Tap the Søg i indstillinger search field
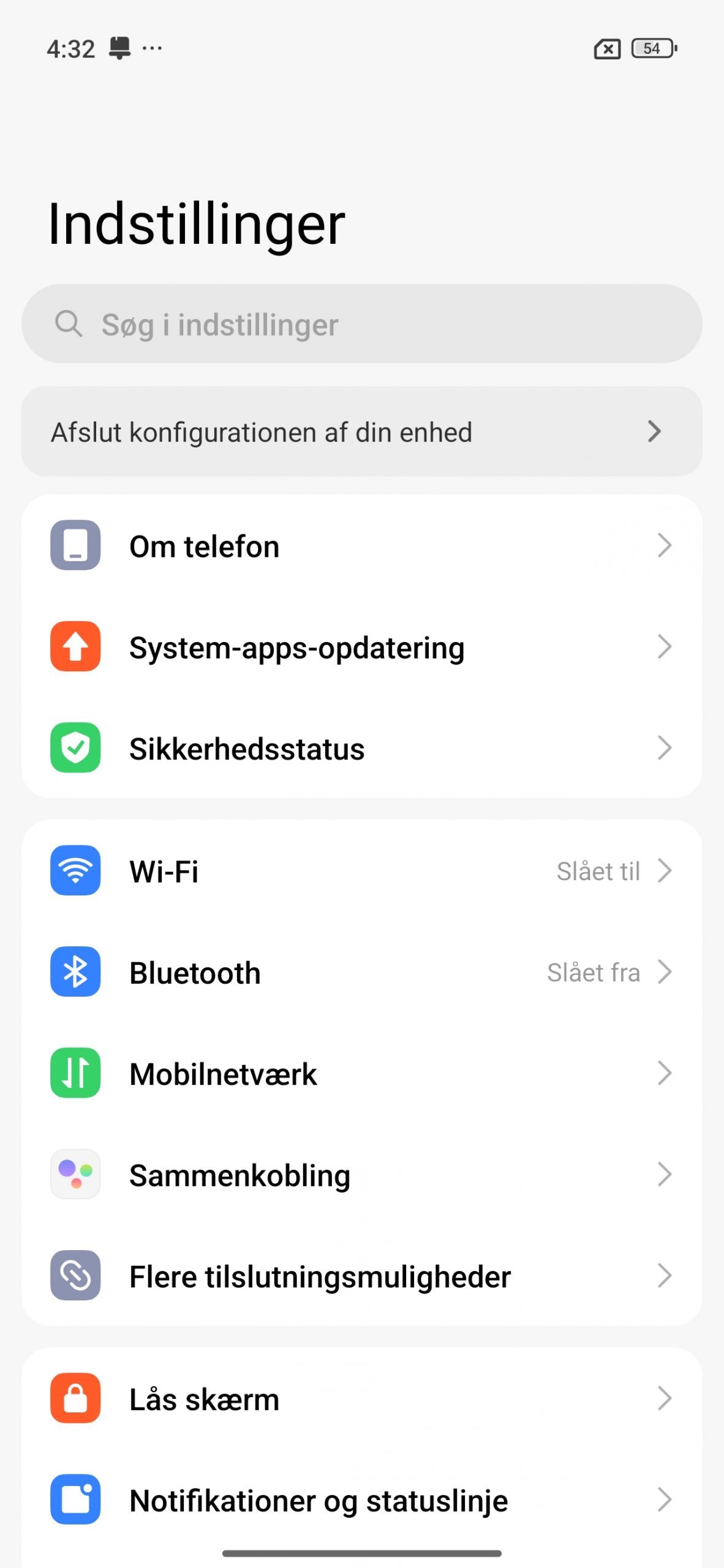724x1568 pixels. click(x=361, y=324)
